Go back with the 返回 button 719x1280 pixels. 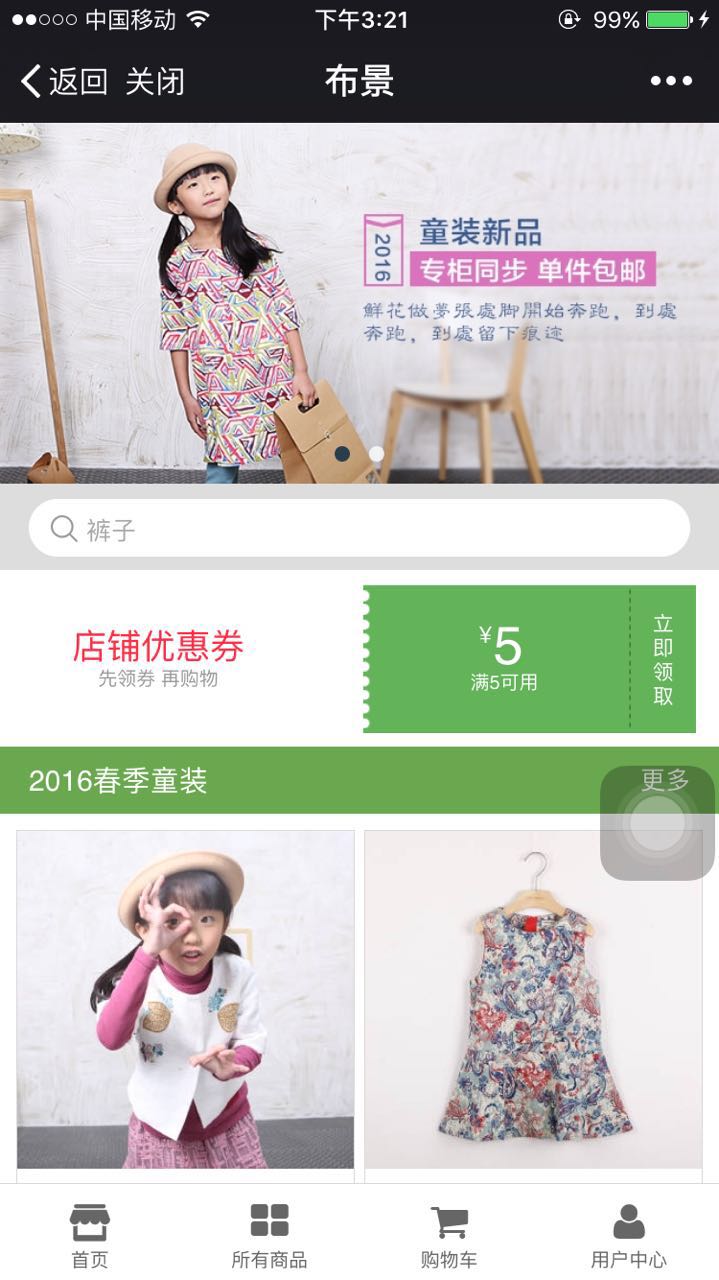pyautogui.click(x=64, y=82)
